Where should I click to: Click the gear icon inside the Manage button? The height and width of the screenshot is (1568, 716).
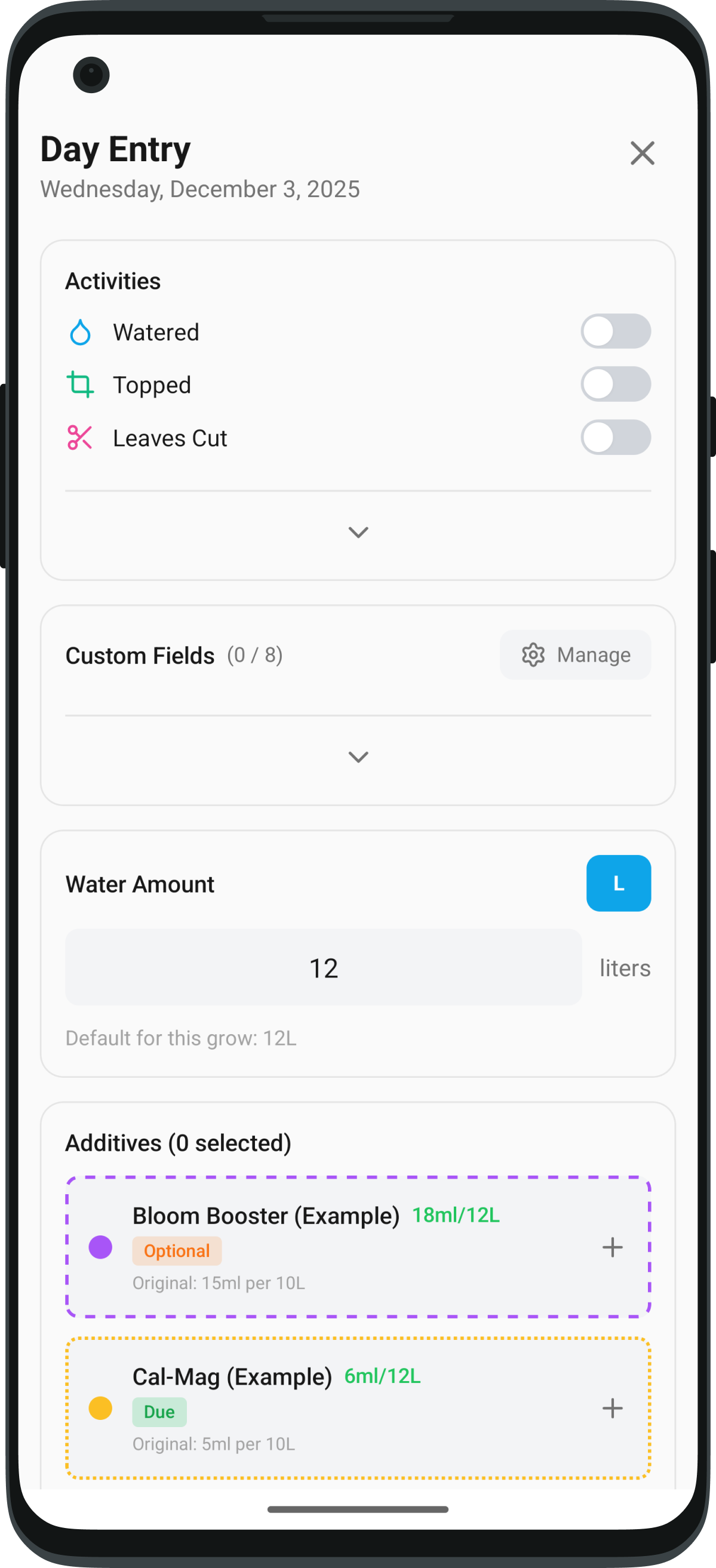coord(533,655)
